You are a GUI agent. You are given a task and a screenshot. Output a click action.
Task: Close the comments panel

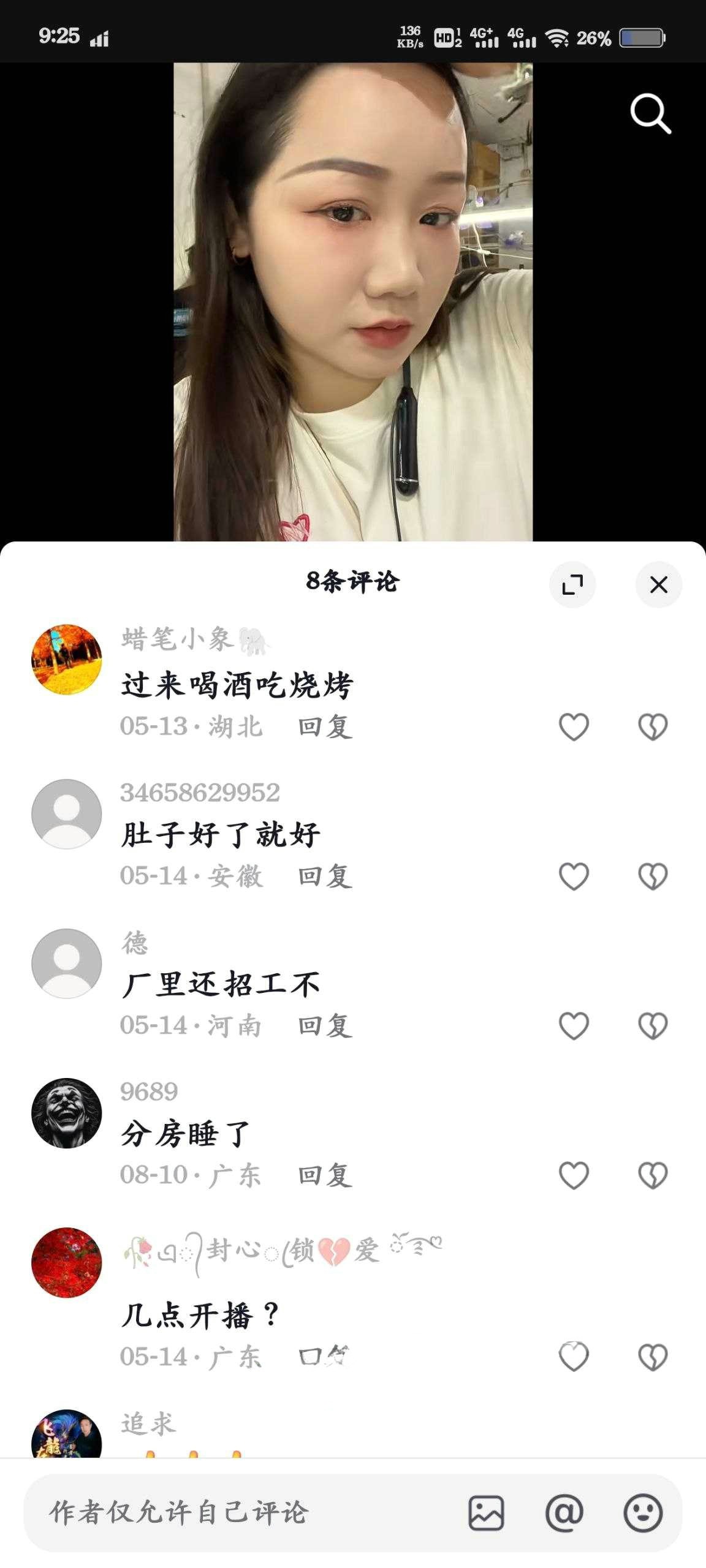(x=659, y=585)
